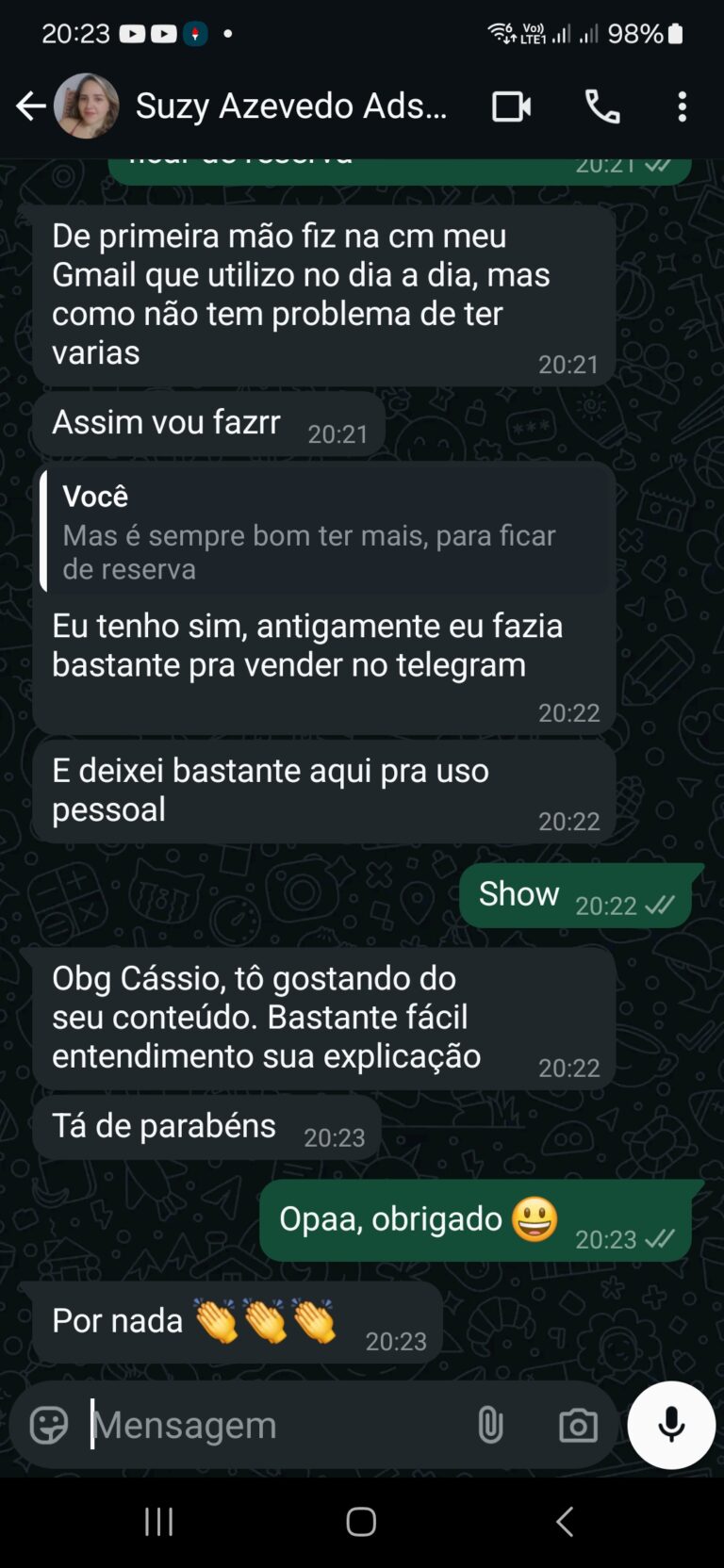724x1568 pixels.
Task: Start a voice call with Suzy
Action: tap(602, 106)
